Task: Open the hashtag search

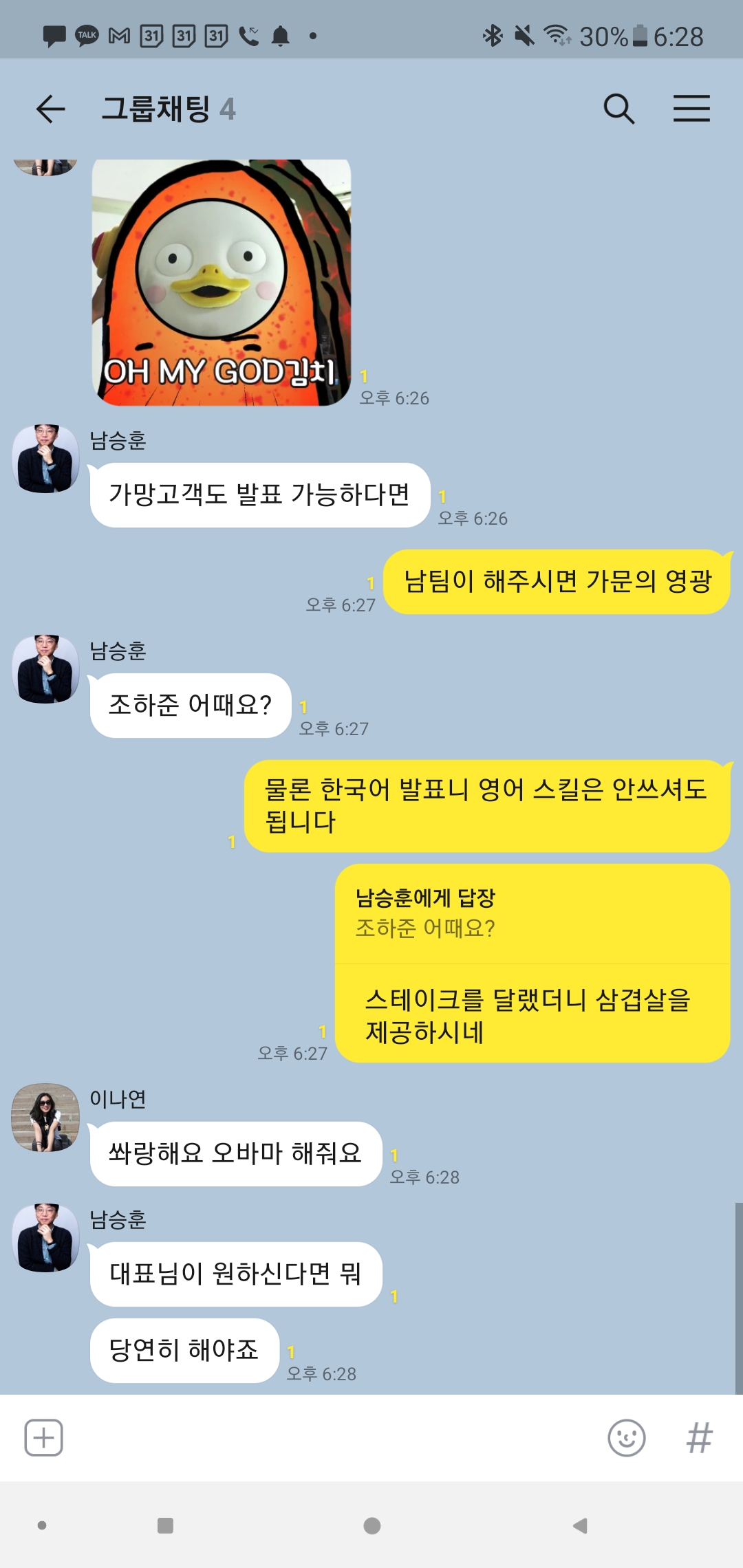Action: pos(699,1437)
